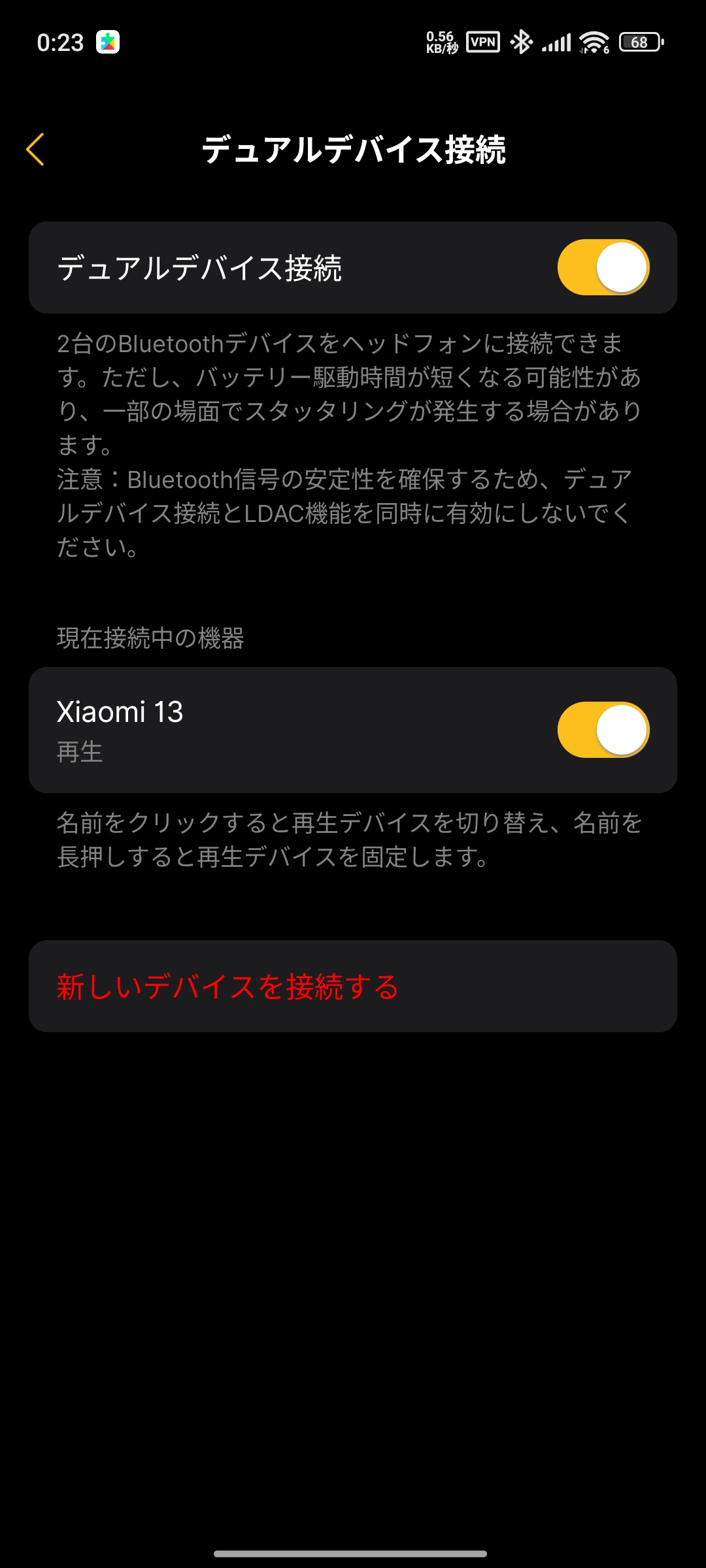Disable the デュアルデバイス接続 switch
706x1568 pixels.
(x=602, y=268)
